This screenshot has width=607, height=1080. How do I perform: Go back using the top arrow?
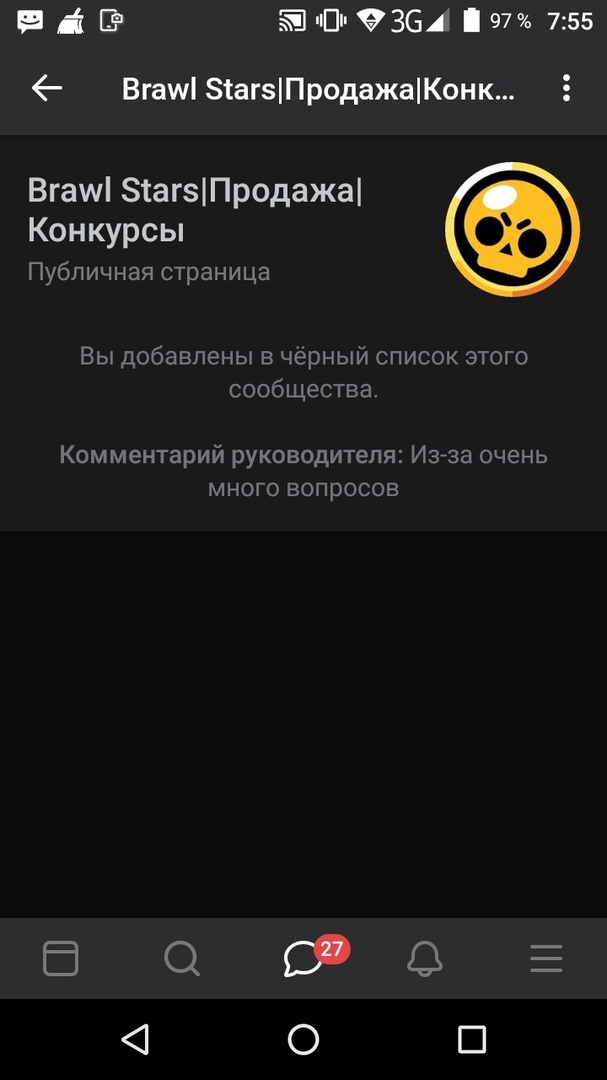coord(47,88)
